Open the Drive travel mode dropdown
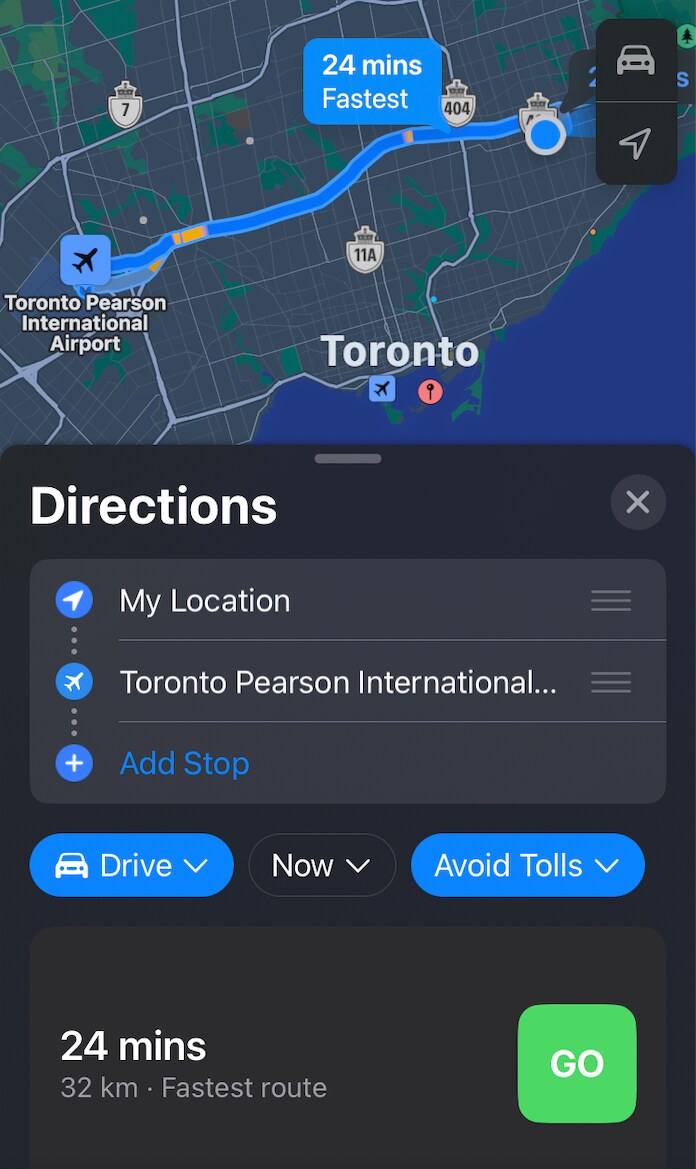The width and height of the screenshot is (696, 1169). 132,865
